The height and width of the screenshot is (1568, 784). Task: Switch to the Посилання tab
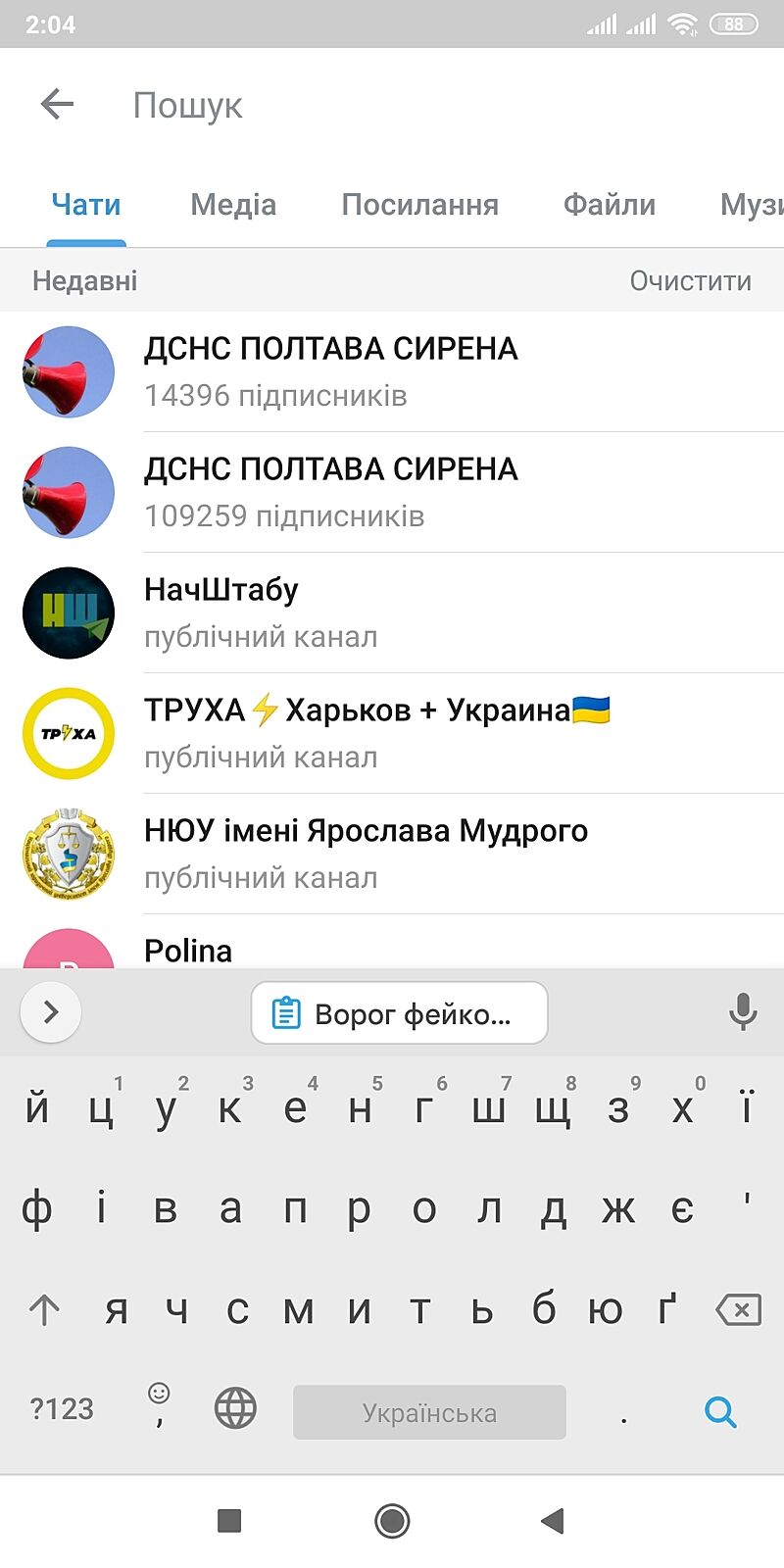[419, 205]
